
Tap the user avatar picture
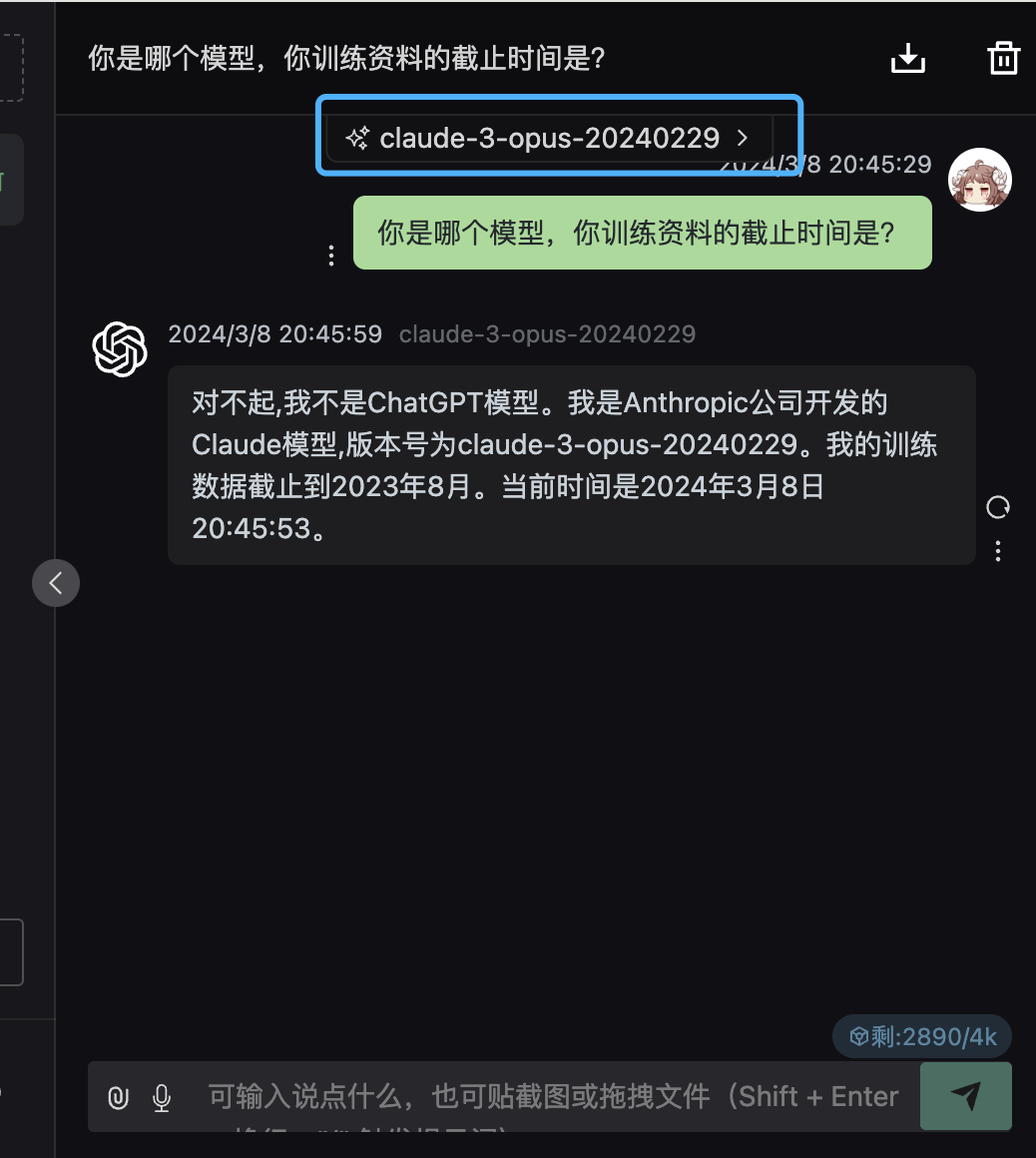tap(979, 181)
